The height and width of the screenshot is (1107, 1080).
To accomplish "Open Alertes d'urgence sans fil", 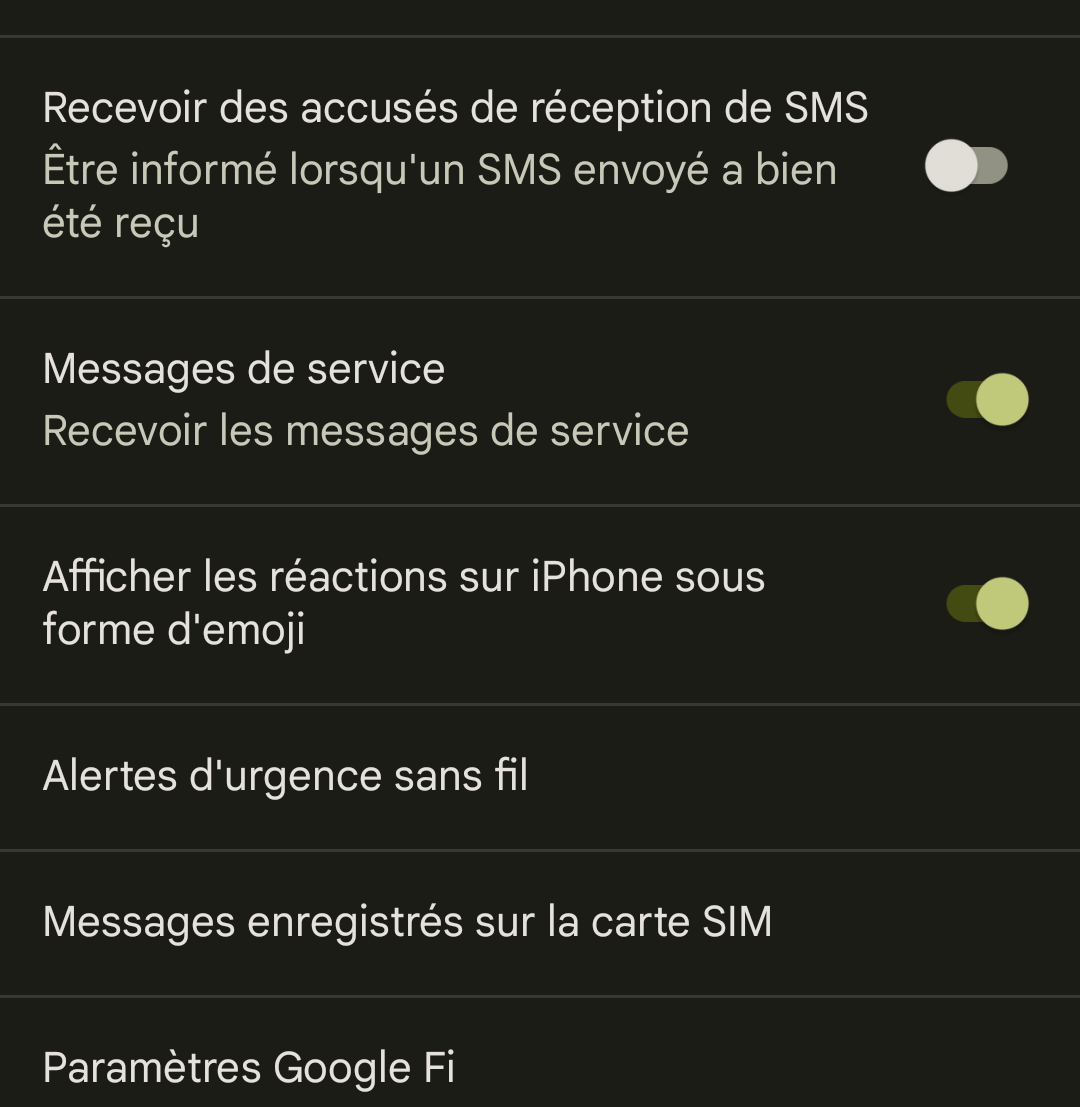I will 285,777.
